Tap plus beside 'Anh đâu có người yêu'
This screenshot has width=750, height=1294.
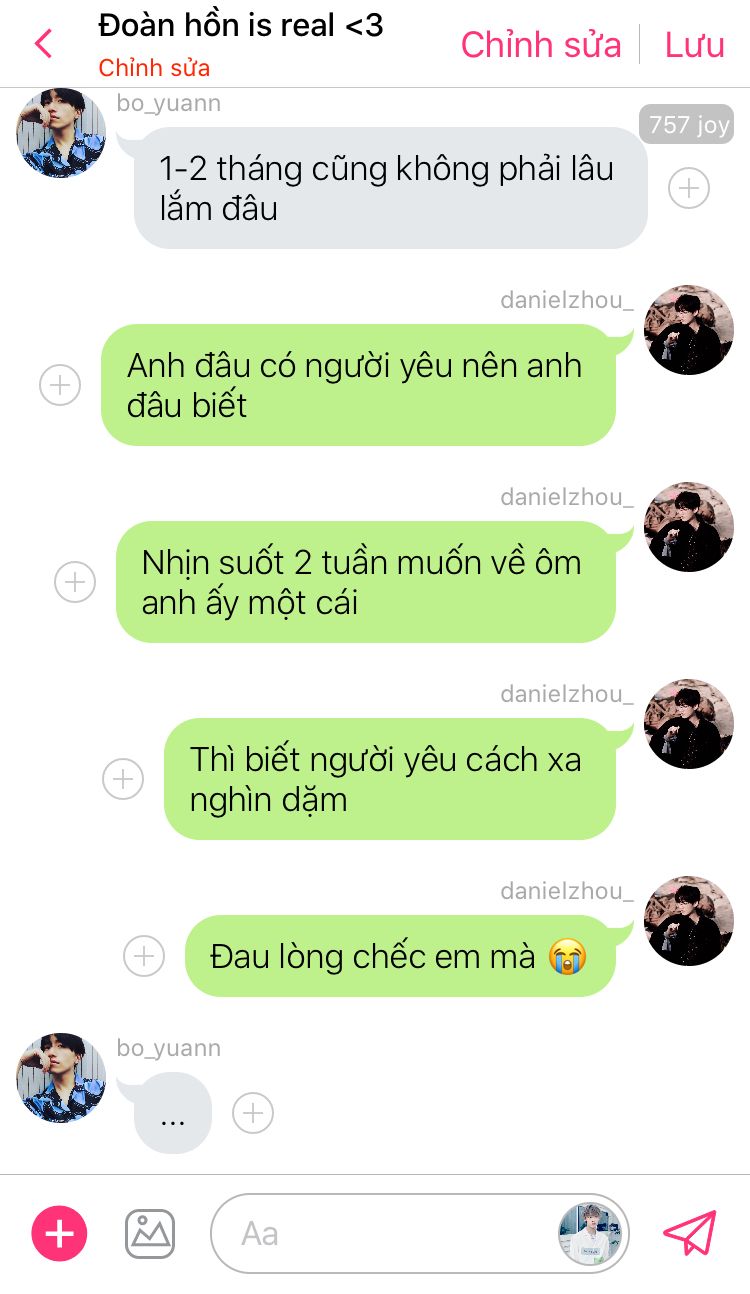(x=60, y=385)
